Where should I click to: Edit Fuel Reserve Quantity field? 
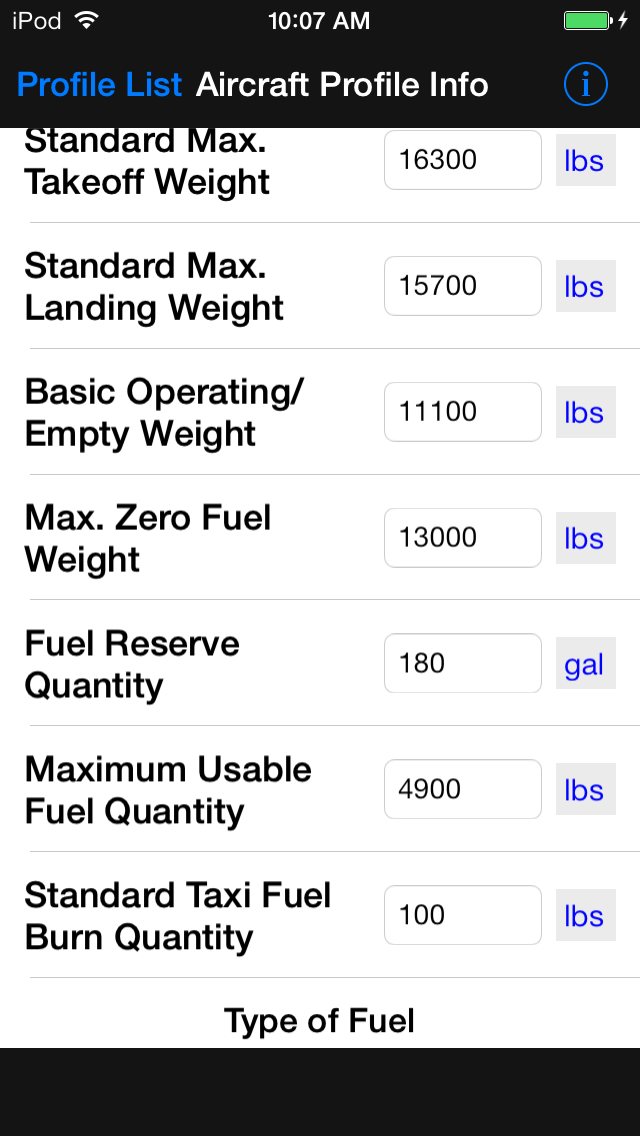462,663
